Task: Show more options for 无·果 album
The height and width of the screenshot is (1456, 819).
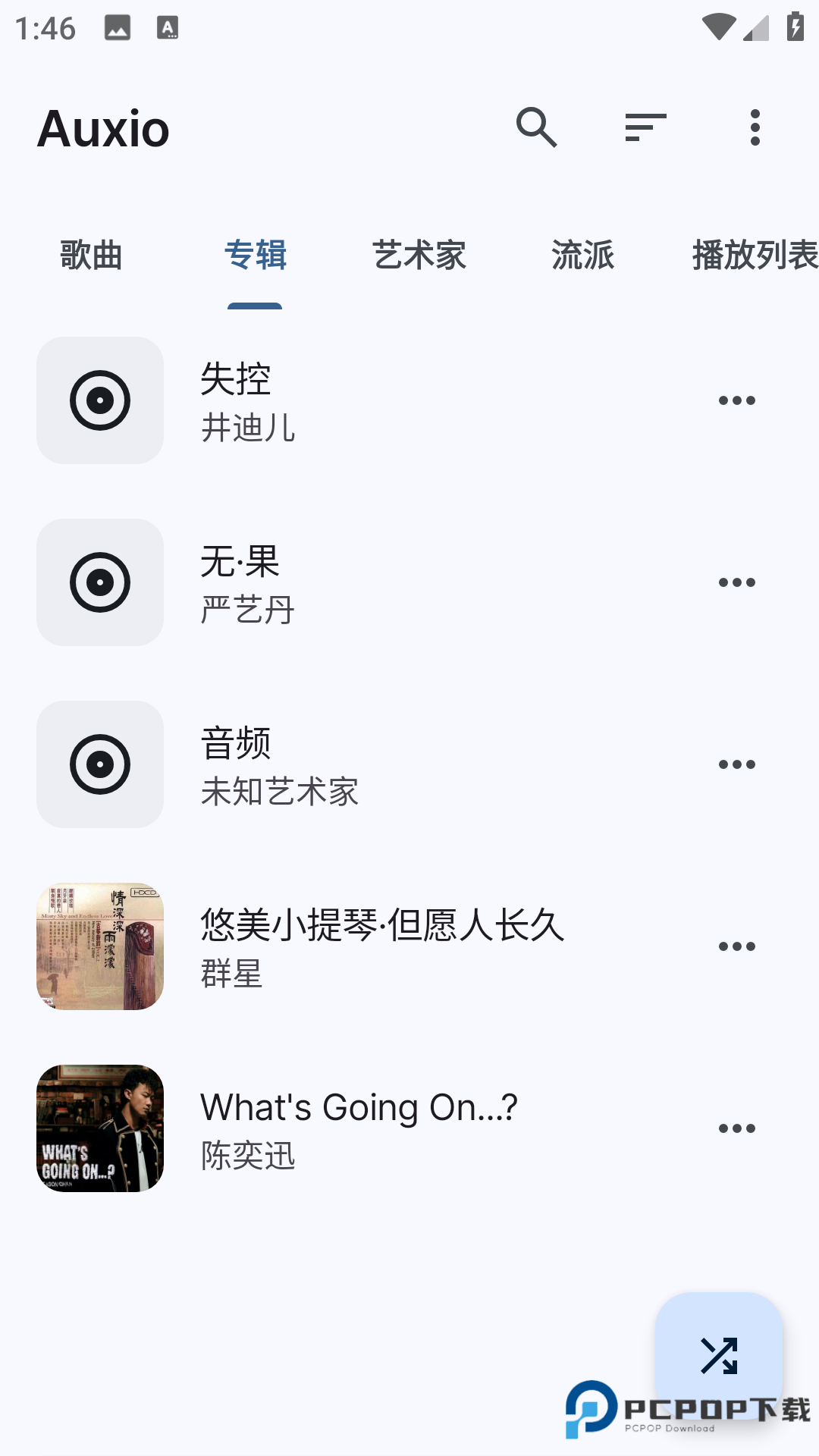Action: click(x=737, y=582)
